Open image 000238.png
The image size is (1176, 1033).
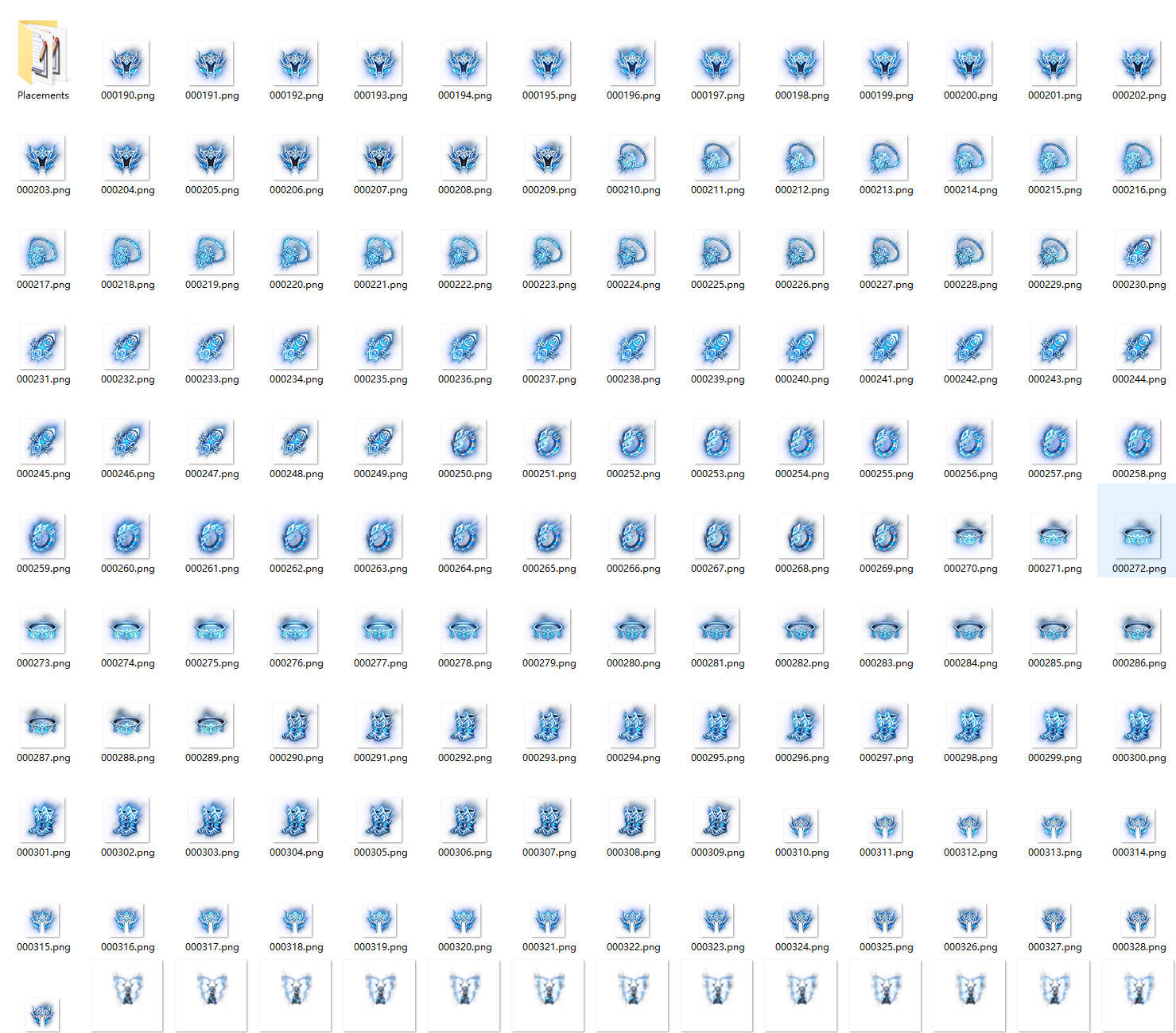tap(633, 348)
